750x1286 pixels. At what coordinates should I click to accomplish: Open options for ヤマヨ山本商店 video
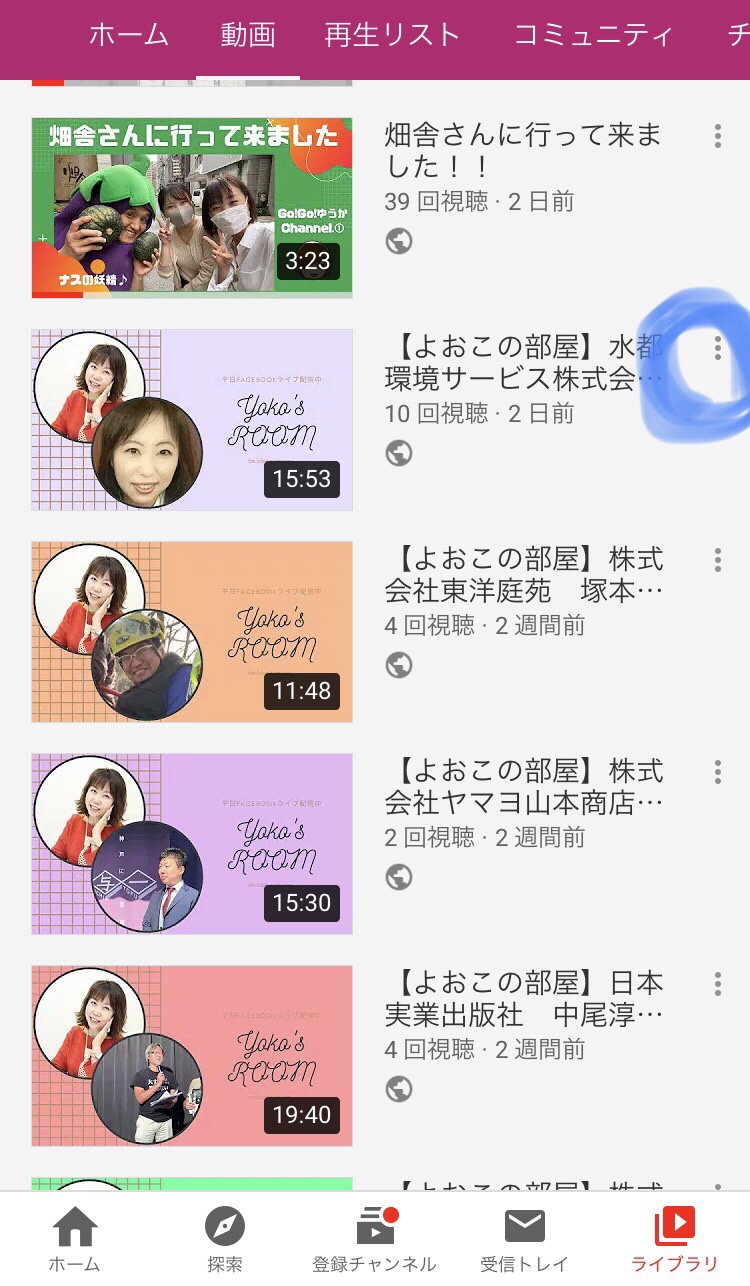tap(717, 773)
